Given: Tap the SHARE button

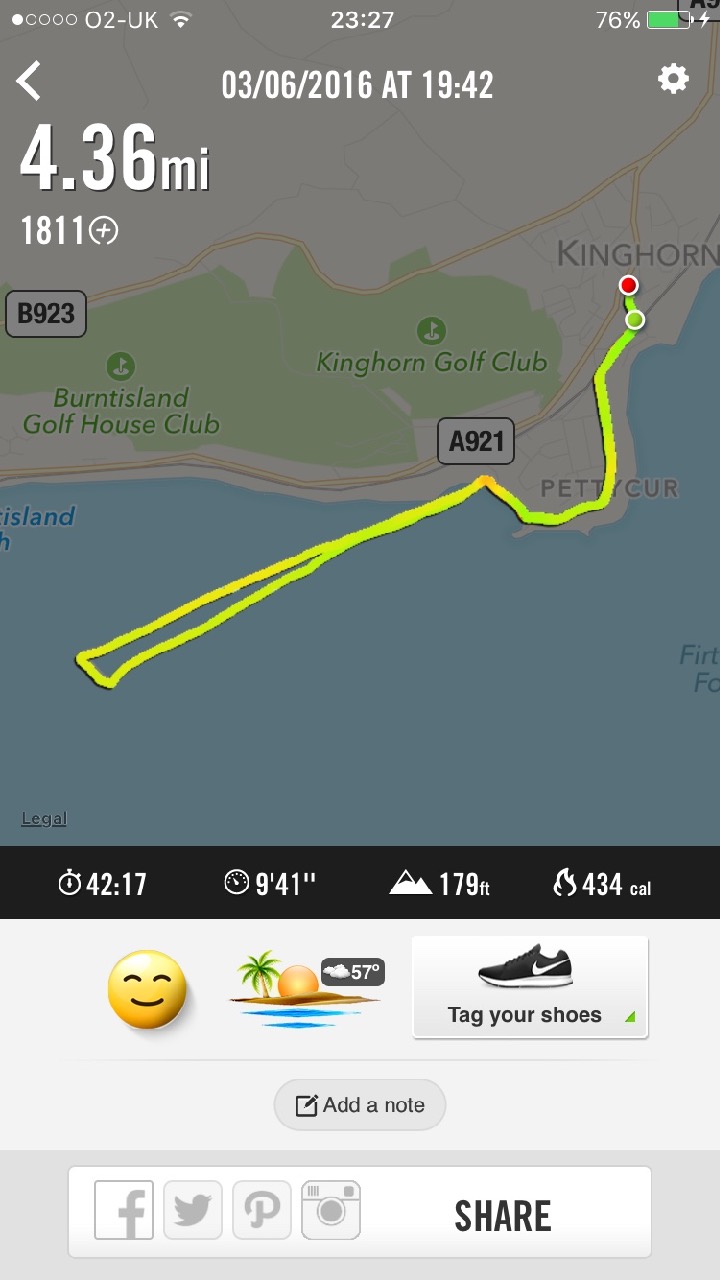Looking at the screenshot, I should click(x=503, y=1216).
